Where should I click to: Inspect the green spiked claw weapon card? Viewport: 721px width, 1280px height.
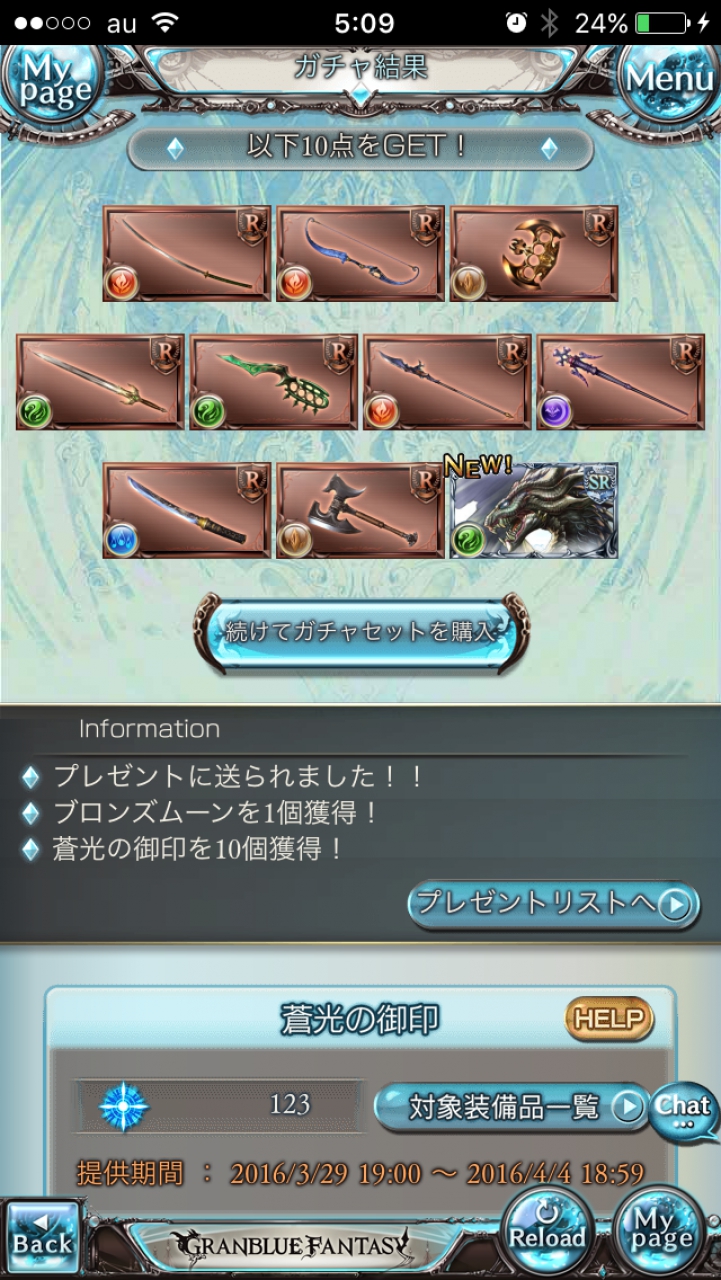[x=274, y=382]
